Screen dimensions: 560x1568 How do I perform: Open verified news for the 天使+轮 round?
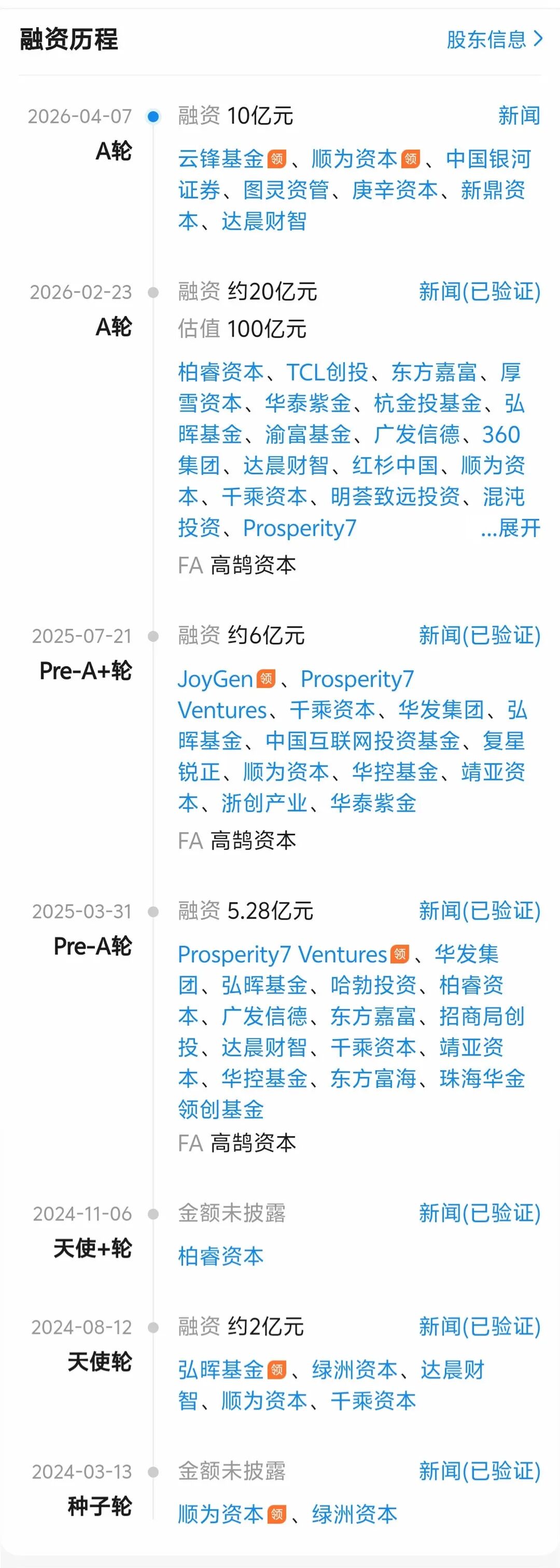pos(479,1213)
